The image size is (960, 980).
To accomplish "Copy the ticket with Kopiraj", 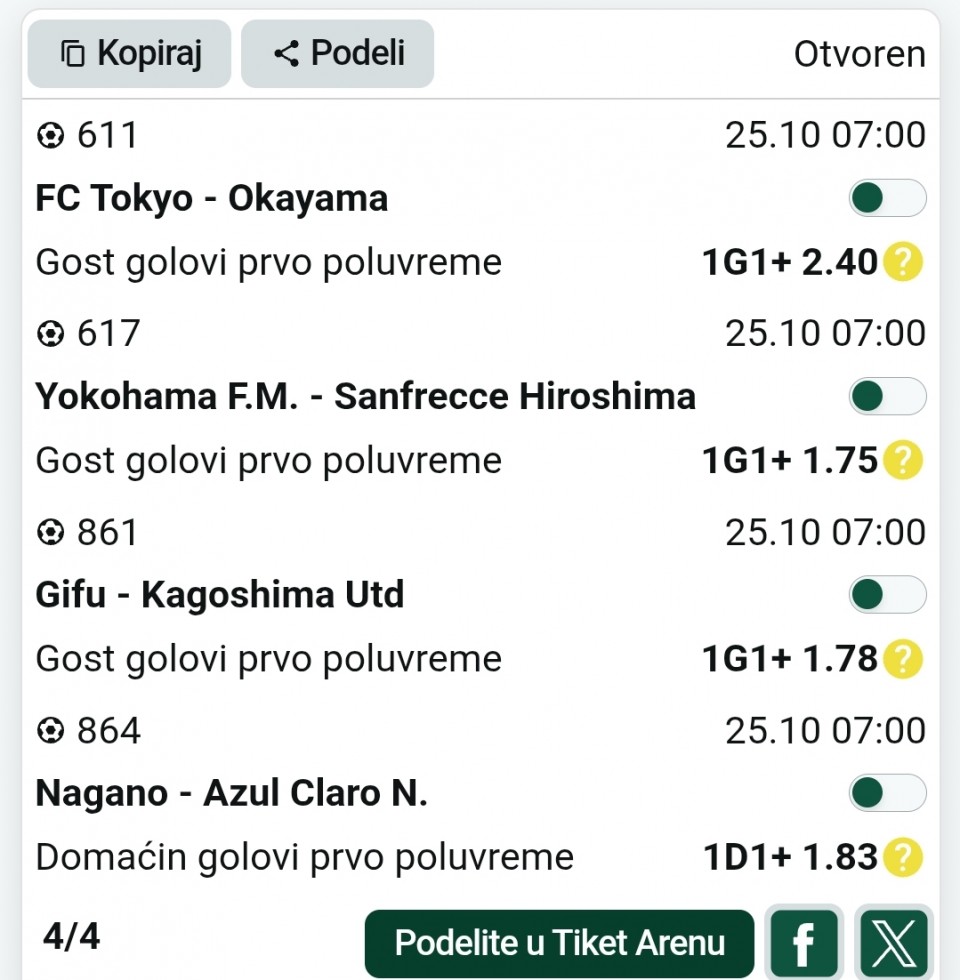I will click(129, 54).
